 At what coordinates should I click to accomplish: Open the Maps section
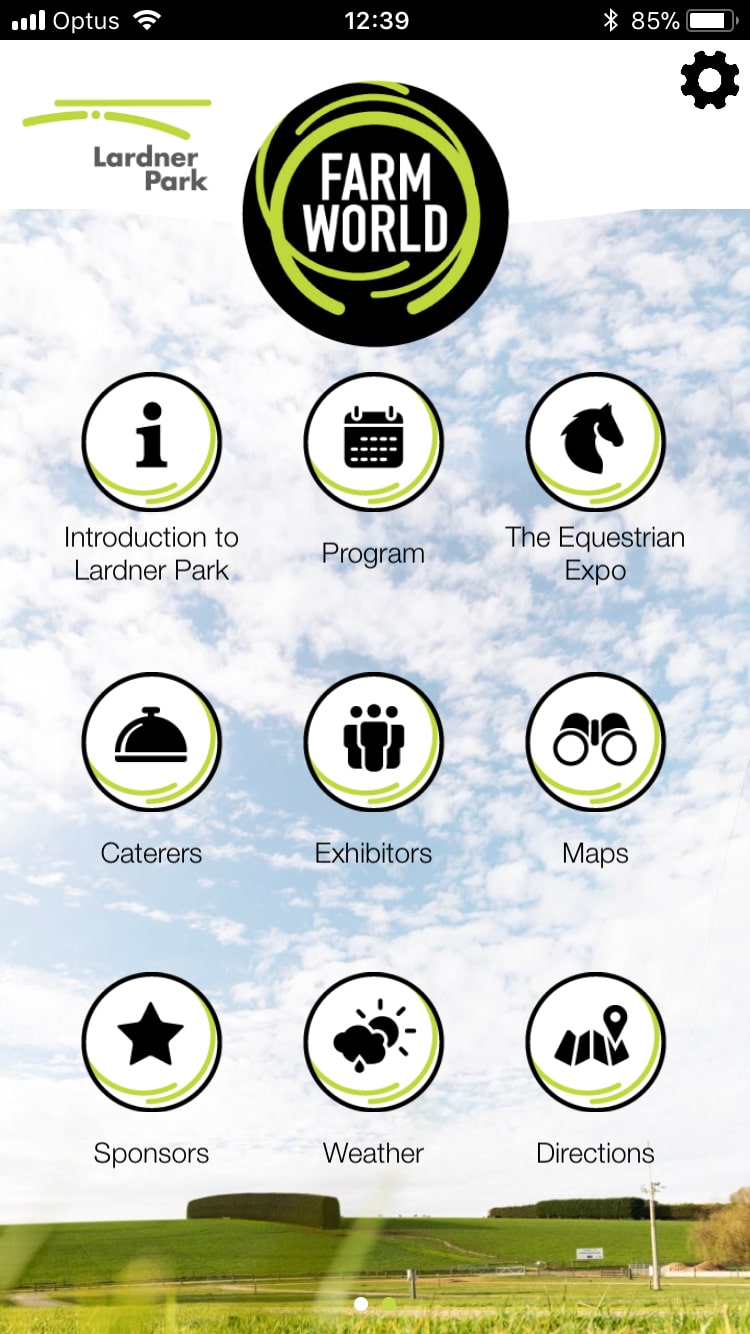click(x=595, y=742)
